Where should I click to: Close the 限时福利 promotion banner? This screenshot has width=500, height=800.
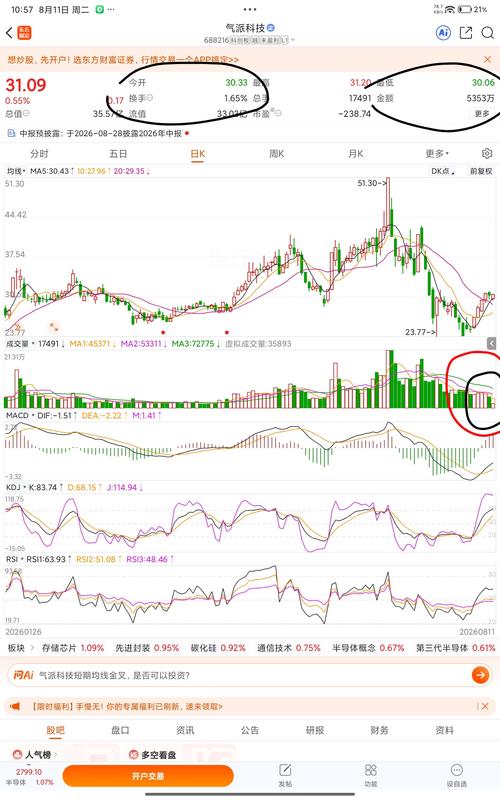click(x=485, y=706)
